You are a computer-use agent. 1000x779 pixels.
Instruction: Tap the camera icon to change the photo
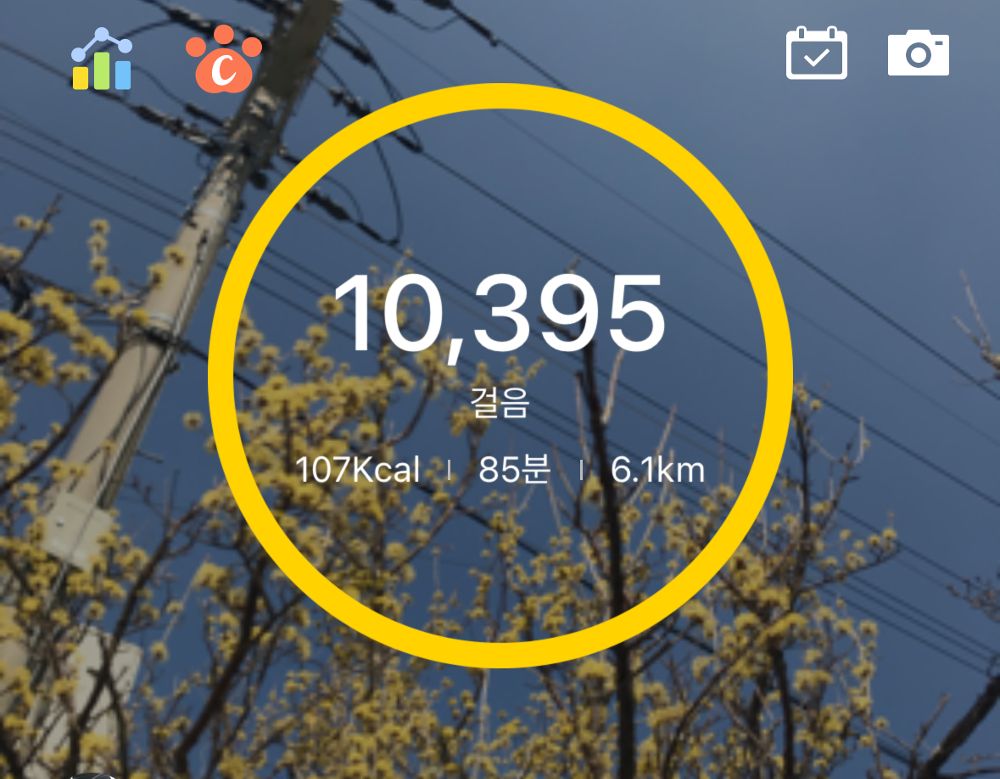click(918, 54)
